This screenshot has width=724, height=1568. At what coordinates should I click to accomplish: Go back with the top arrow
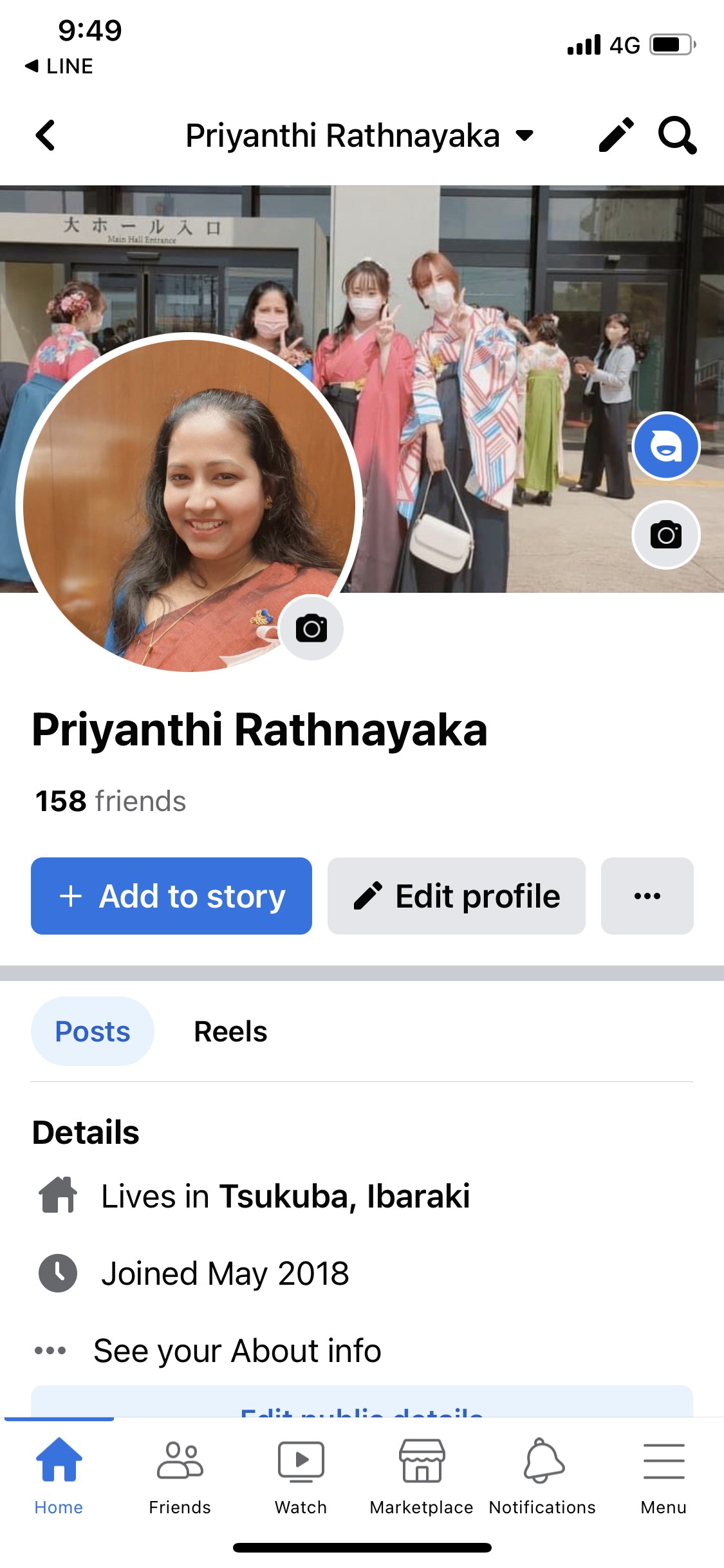(x=45, y=135)
